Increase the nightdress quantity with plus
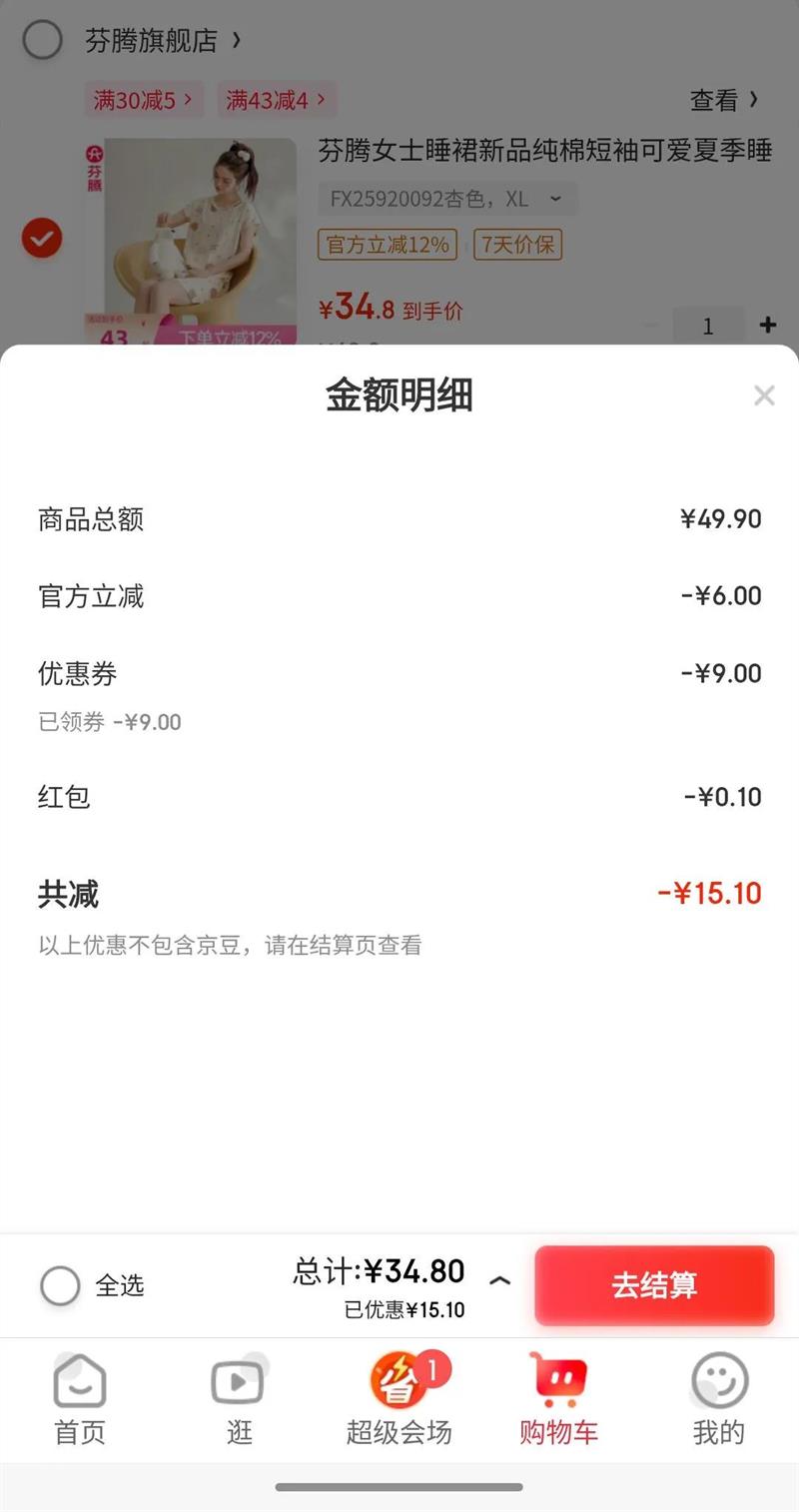Image resolution: width=799 pixels, height=1512 pixels. [x=768, y=326]
